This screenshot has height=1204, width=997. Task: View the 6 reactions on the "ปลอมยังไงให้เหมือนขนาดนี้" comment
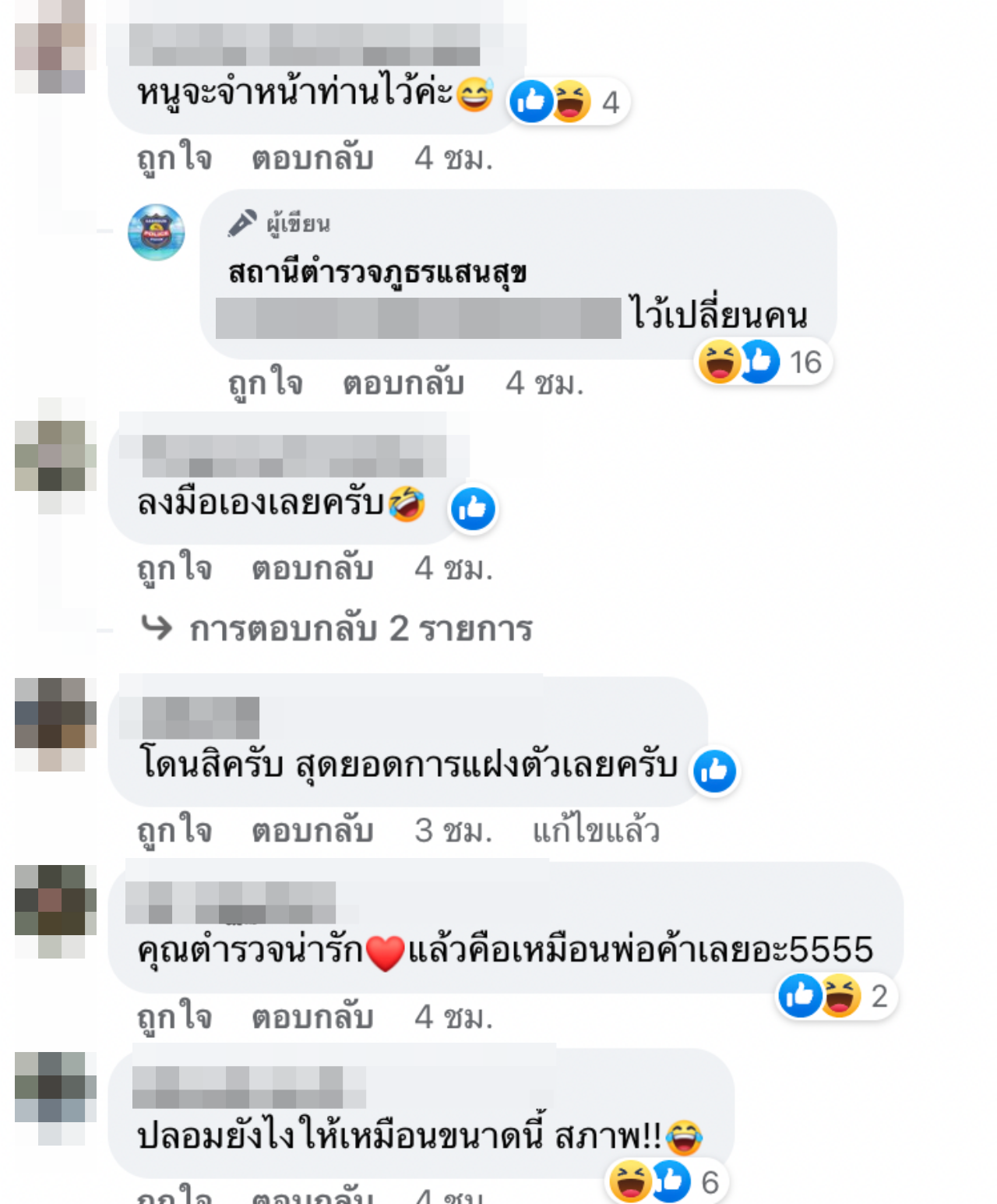[x=667, y=1182]
